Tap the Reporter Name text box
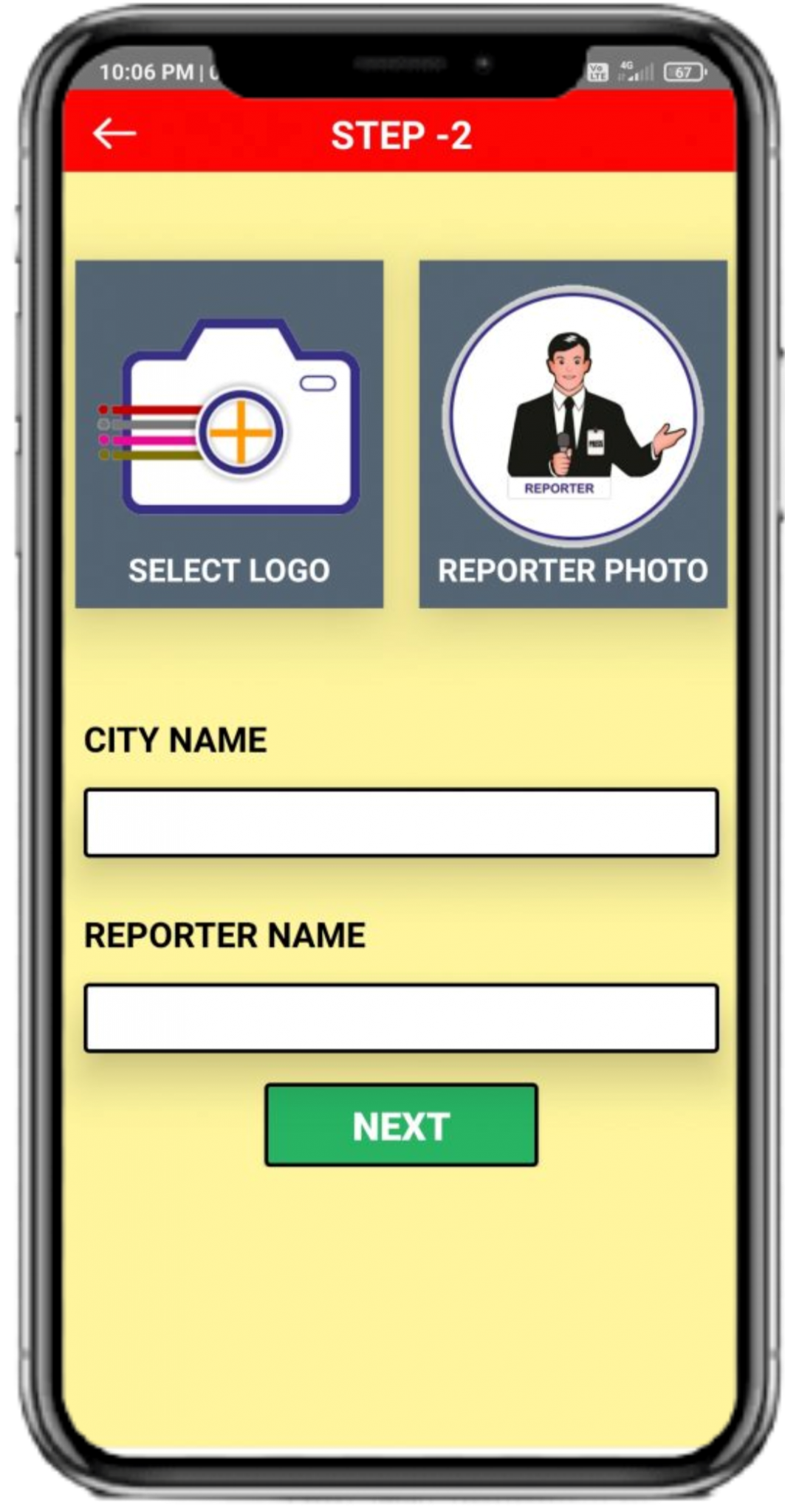The image size is (785, 1512). point(401,1017)
